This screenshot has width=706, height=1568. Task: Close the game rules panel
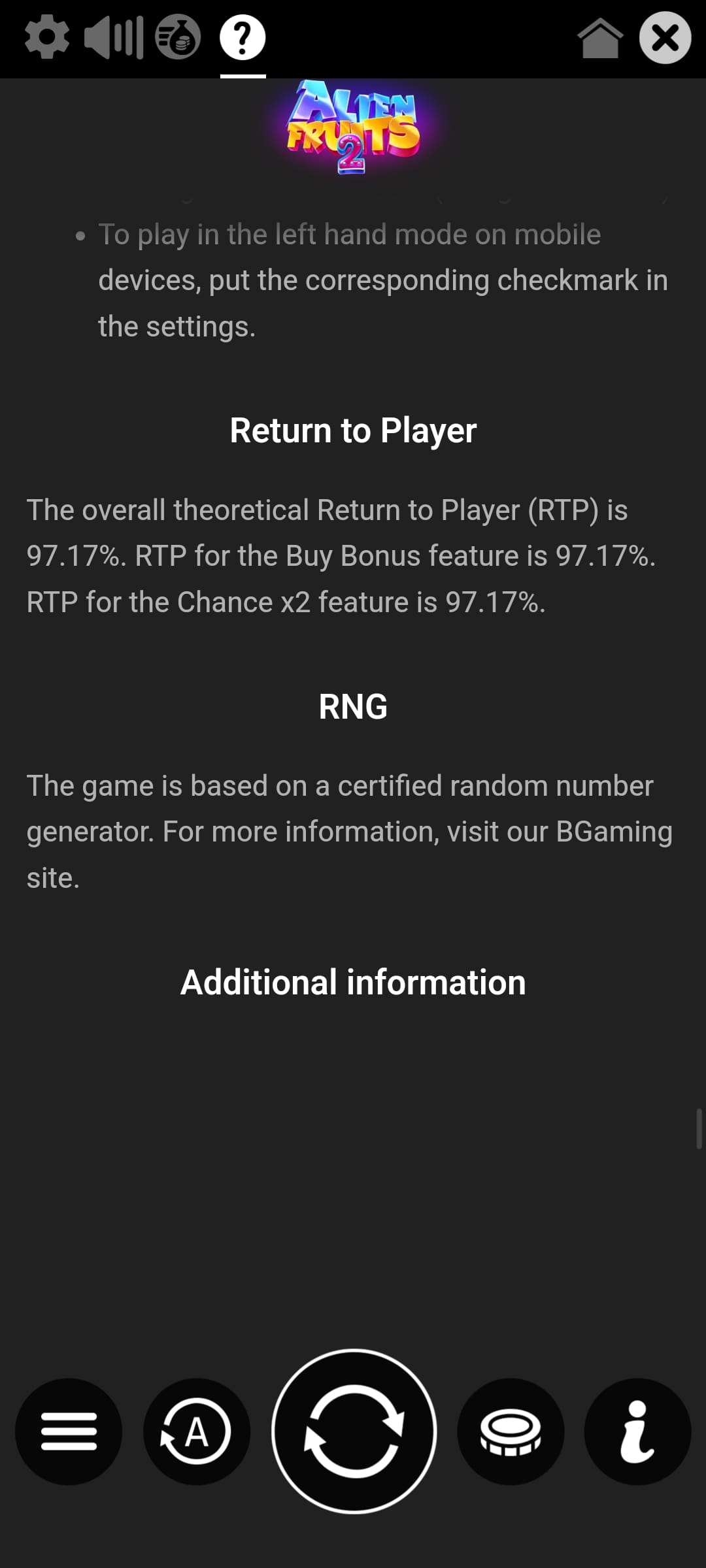click(x=665, y=38)
